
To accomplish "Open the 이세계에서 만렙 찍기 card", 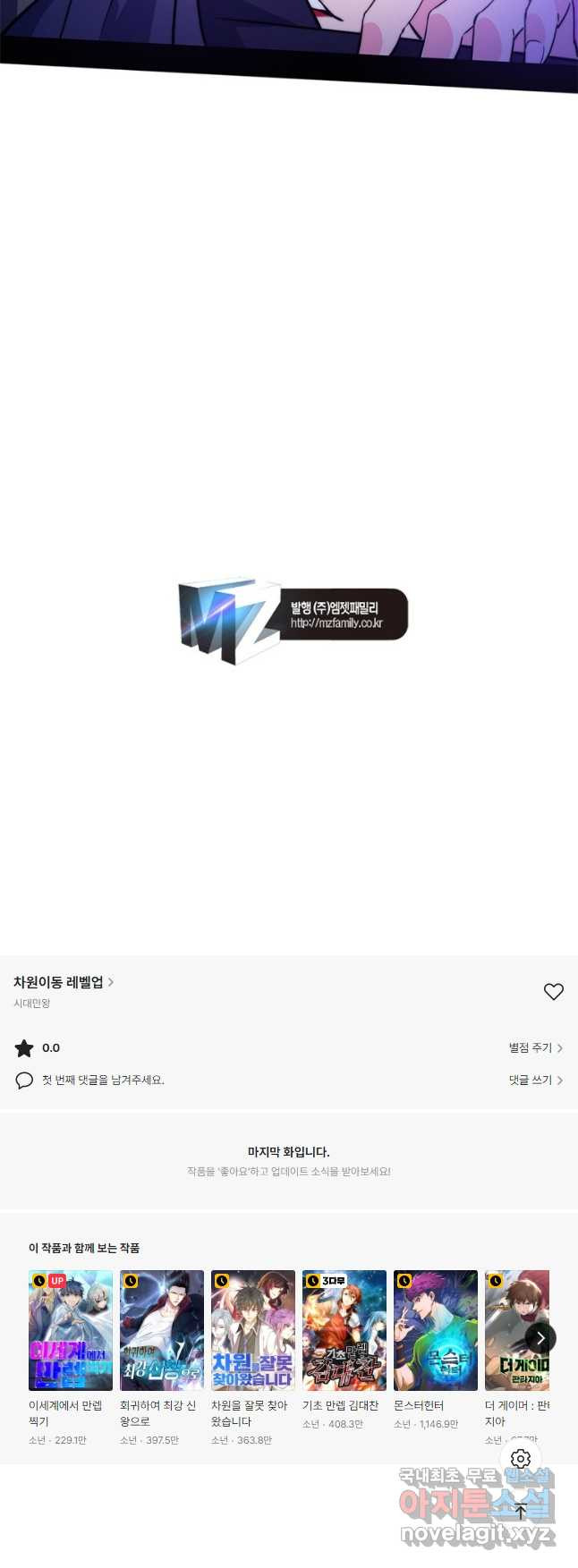I will [x=71, y=1330].
